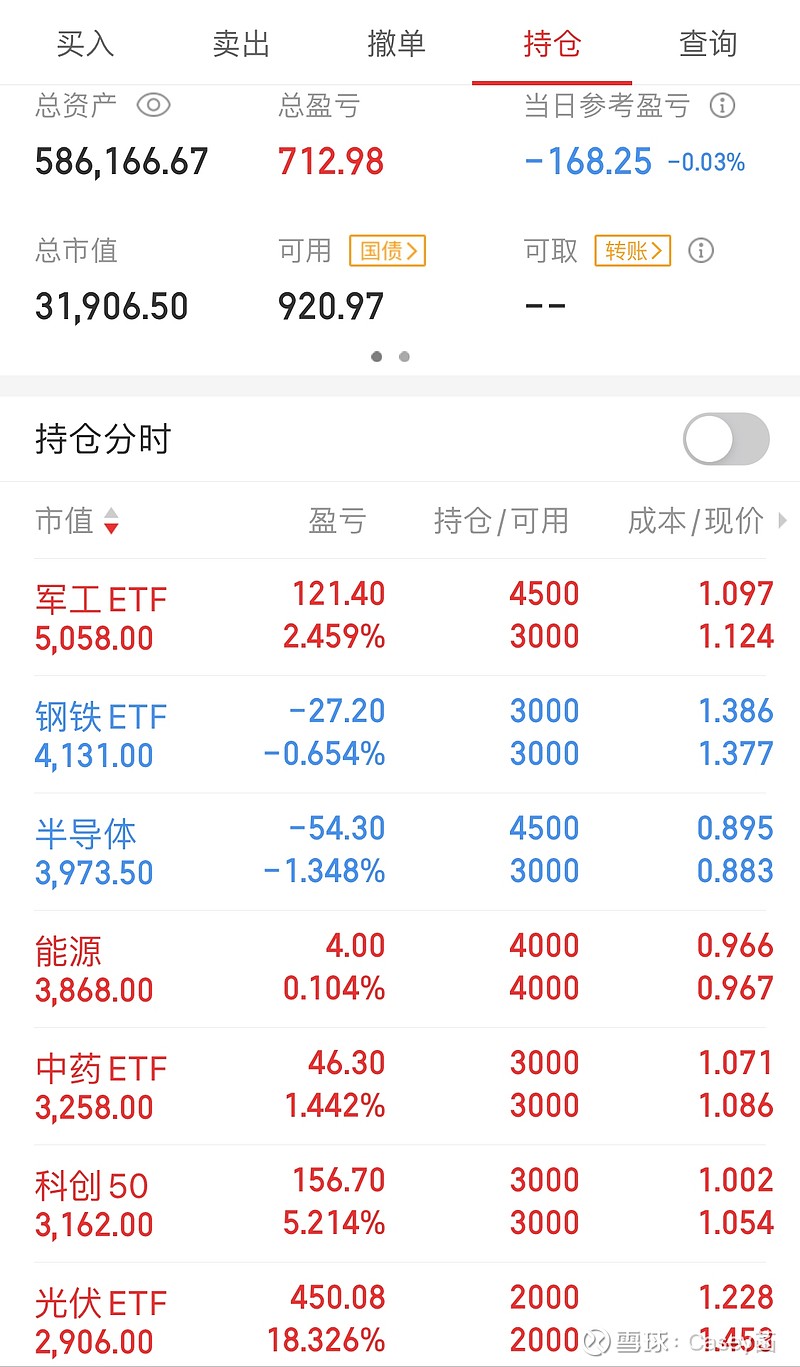Open info icon beside 当日参考盈亏
The image size is (800, 1367).
pos(722,105)
